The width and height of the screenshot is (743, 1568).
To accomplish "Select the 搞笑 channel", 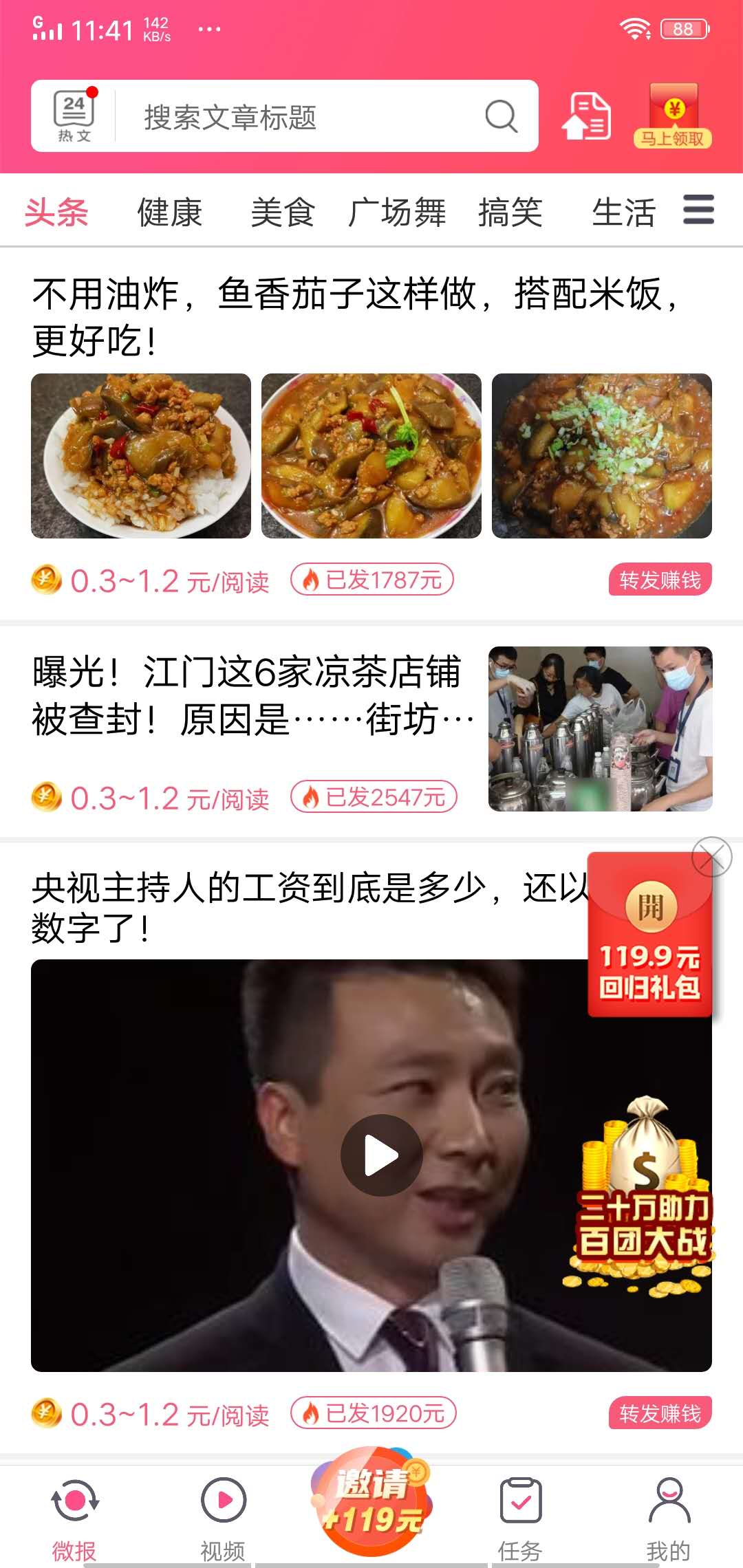I will [x=510, y=213].
